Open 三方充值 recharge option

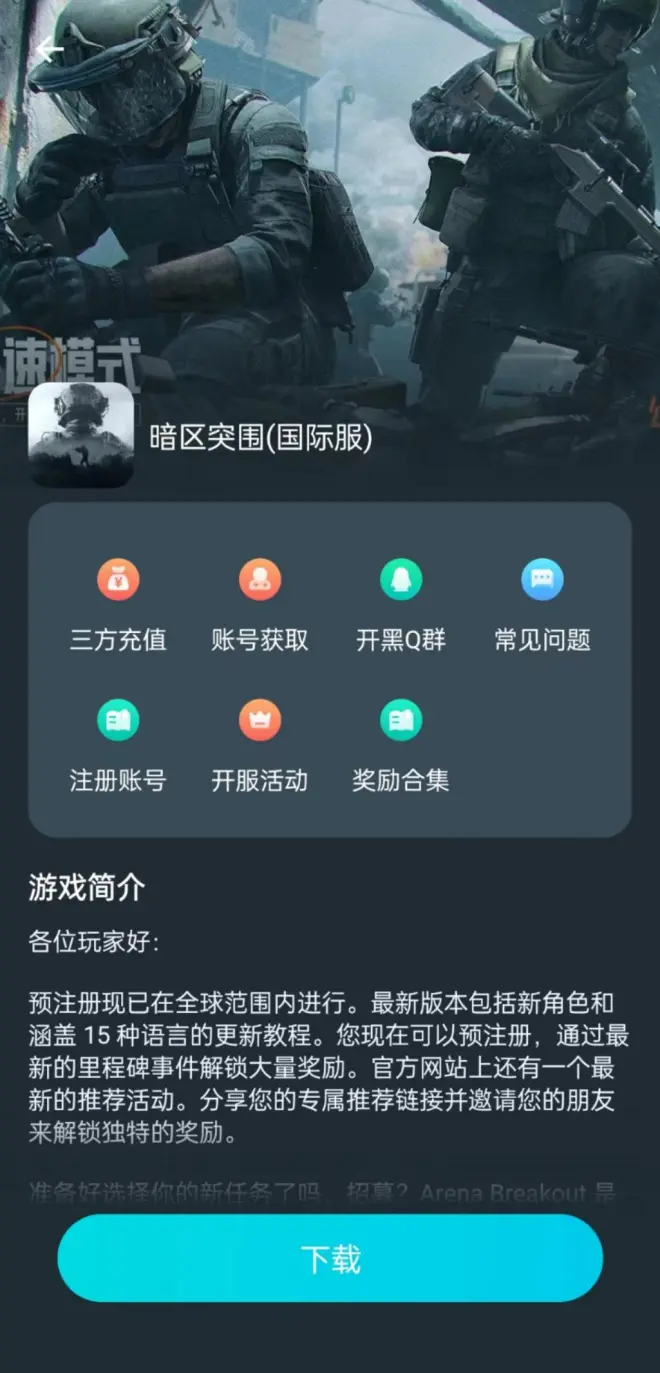pos(118,601)
